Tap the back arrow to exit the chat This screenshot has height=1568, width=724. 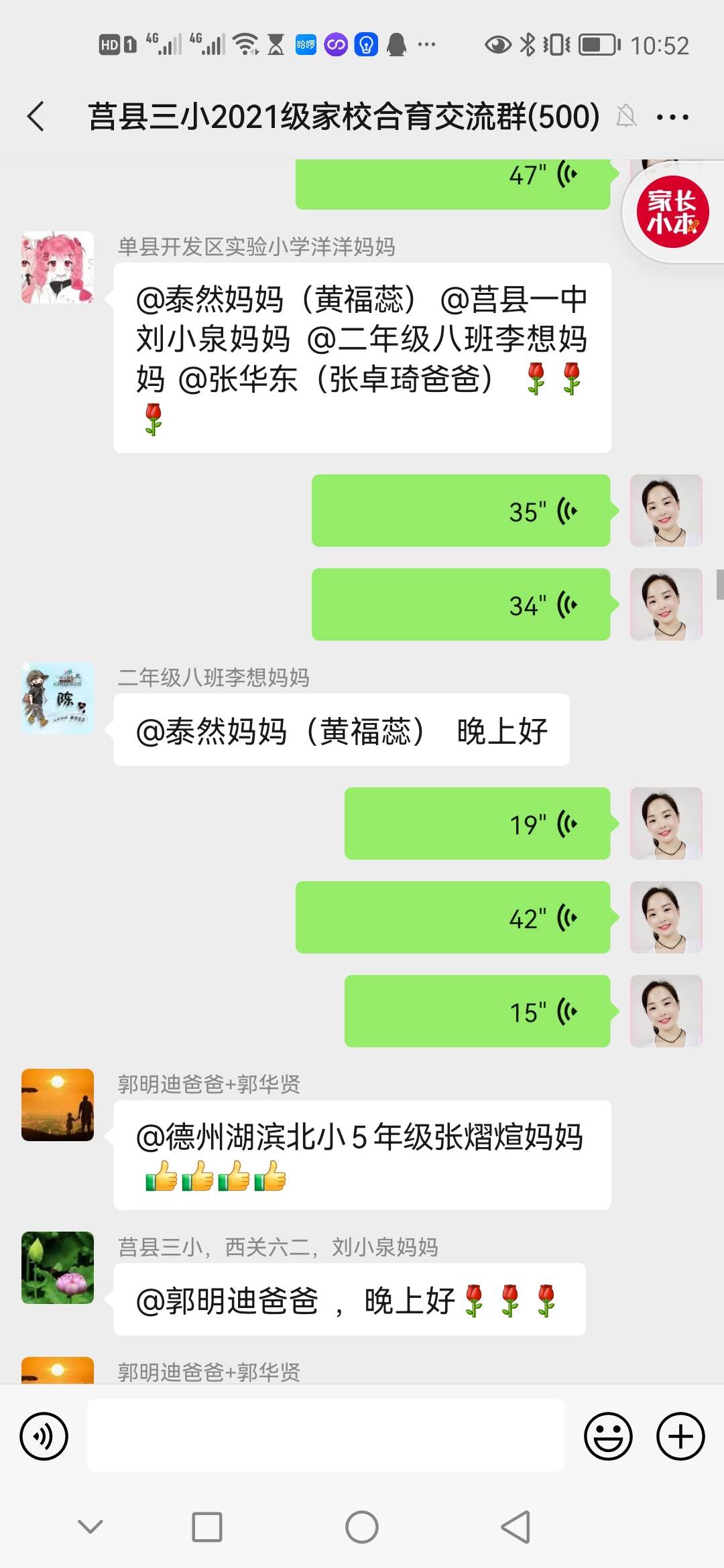click(36, 115)
